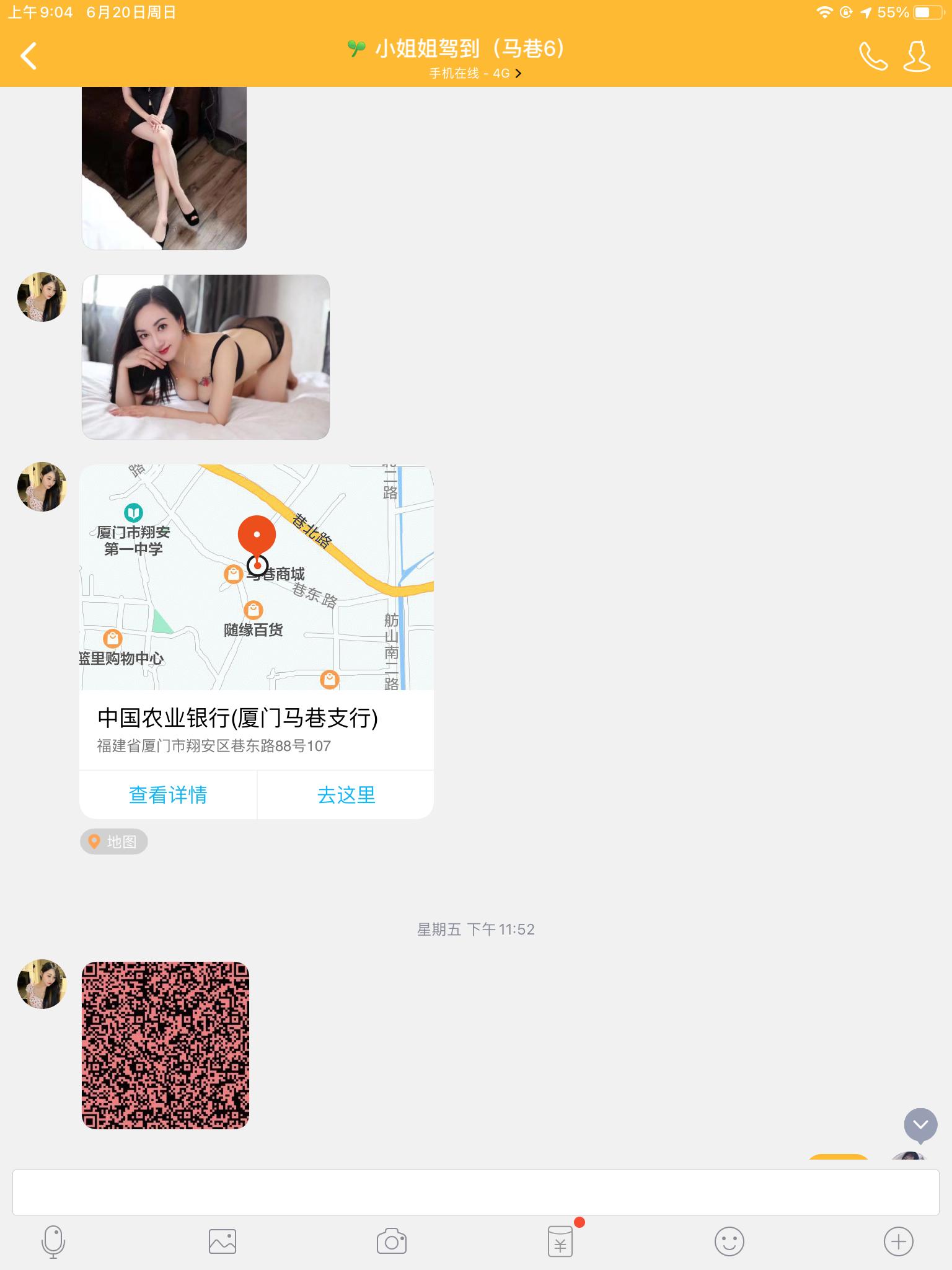The height and width of the screenshot is (1270, 952).
Task: View the photo on the bed
Action: tap(206, 357)
